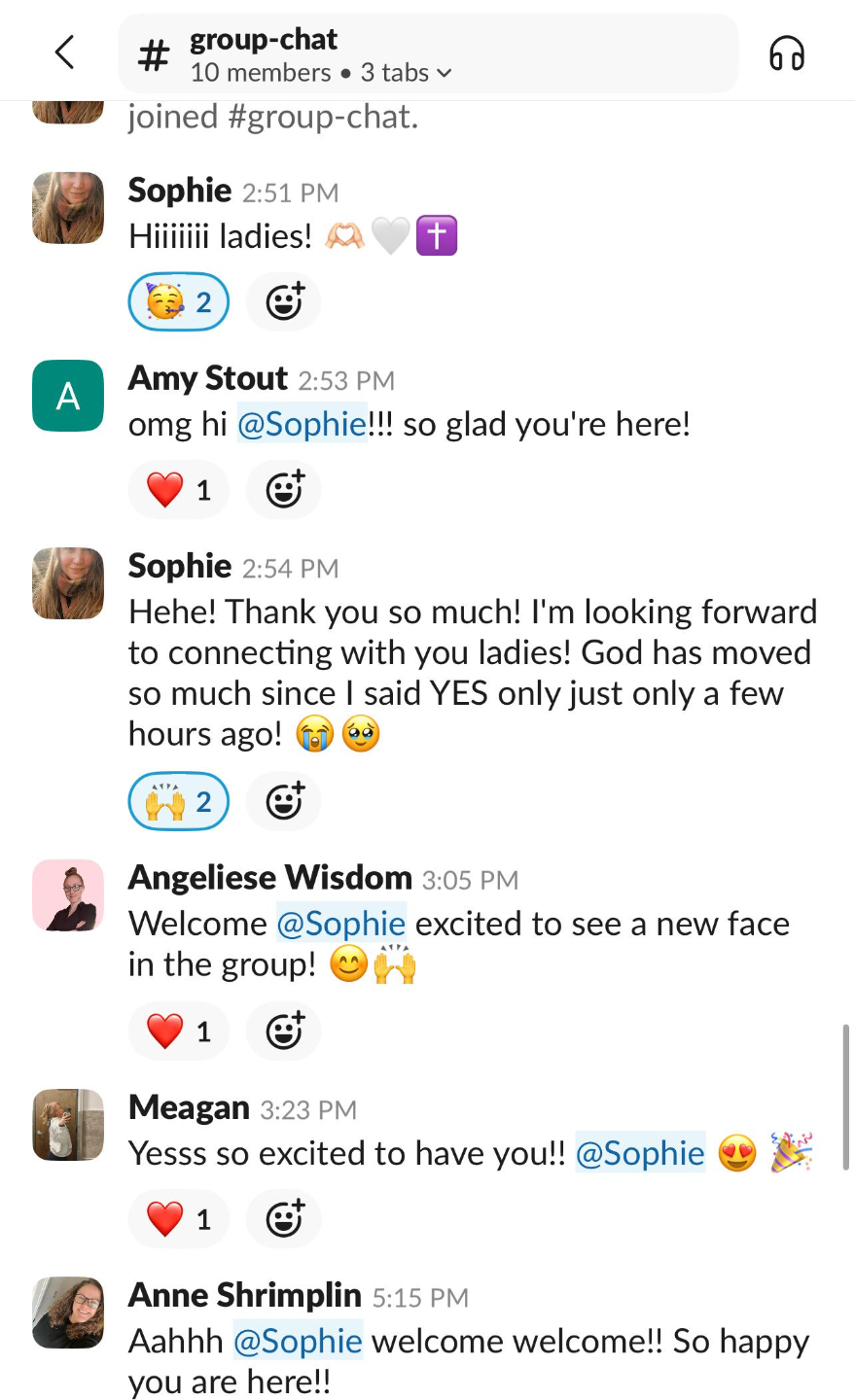Add a reaction to Sophie's 2:54 PM message
The width and height of the screenshot is (855, 1400).
[x=284, y=802]
